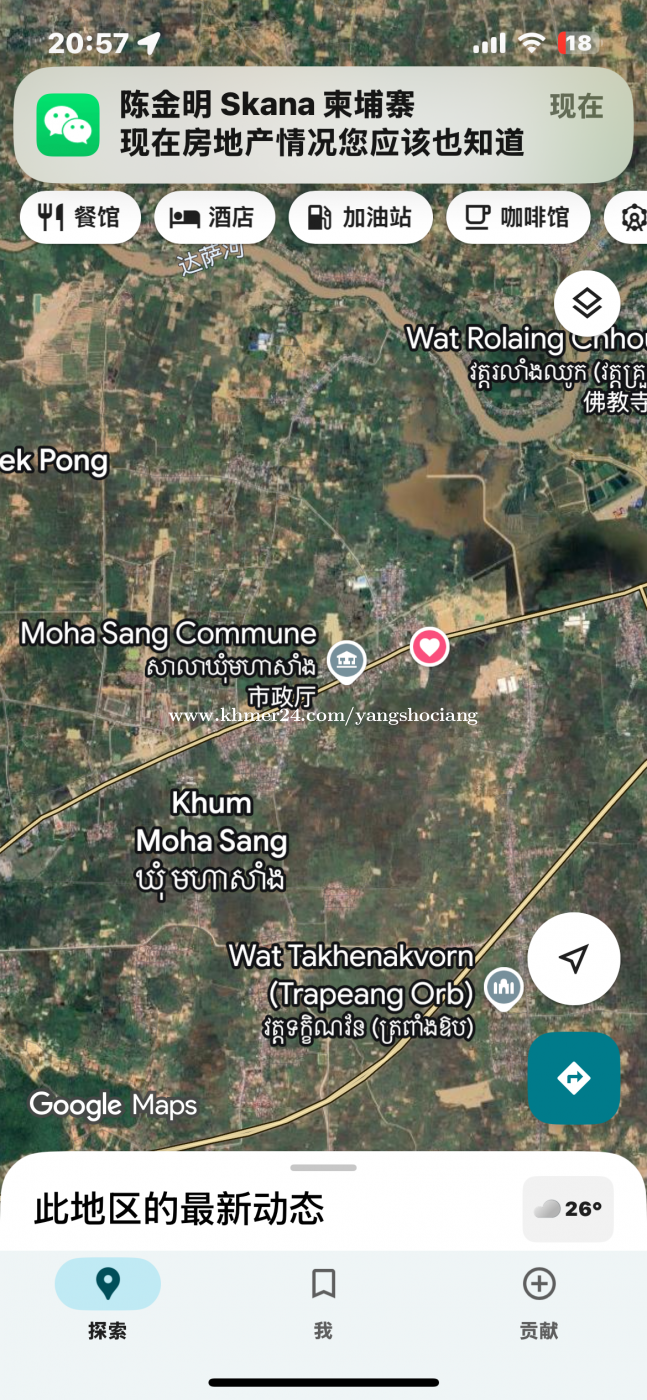
Task: Filter map by 餐馆 restaurants
Action: tap(80, 217)
